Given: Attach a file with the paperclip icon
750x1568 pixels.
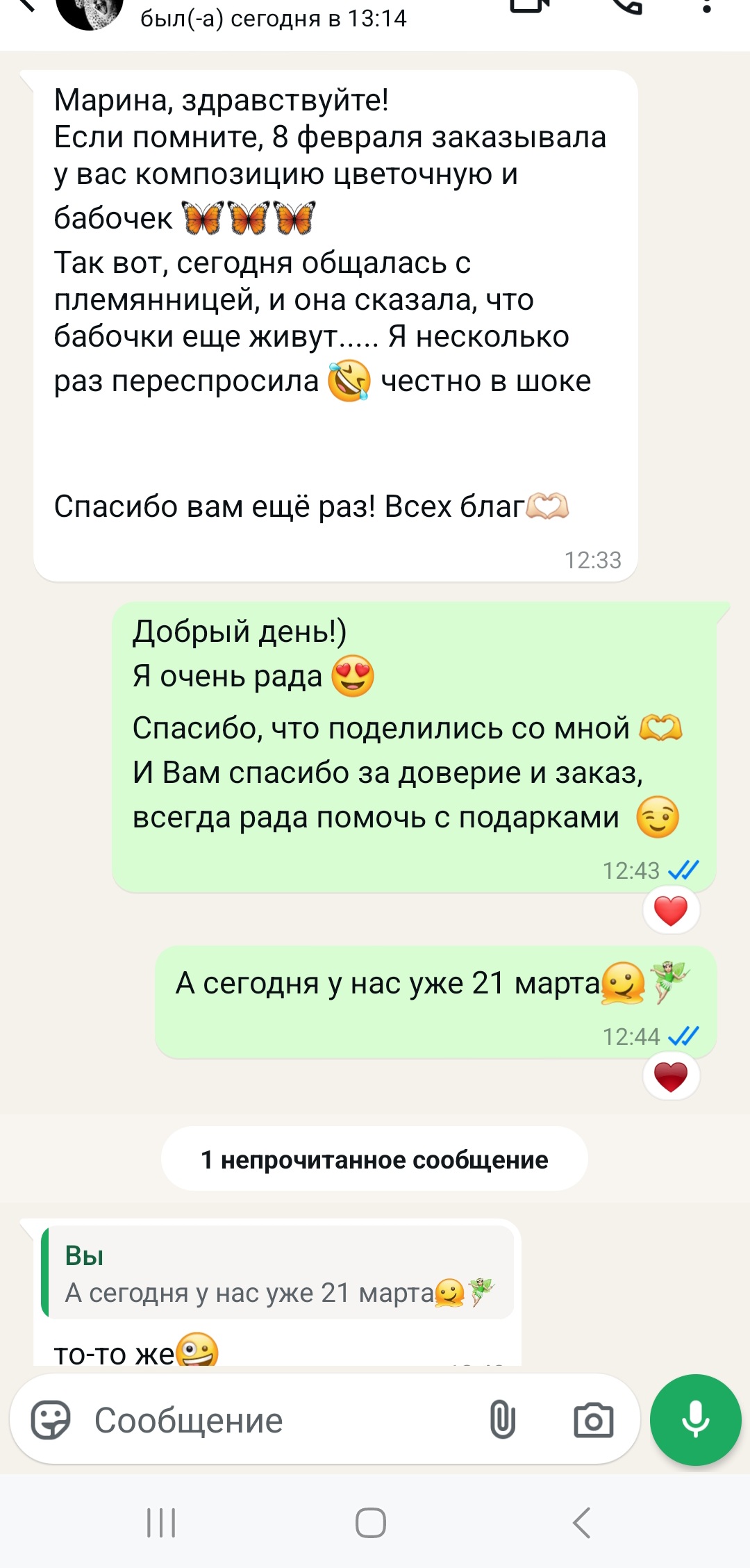Looking at the screenshot, I should coord(502,1420).
